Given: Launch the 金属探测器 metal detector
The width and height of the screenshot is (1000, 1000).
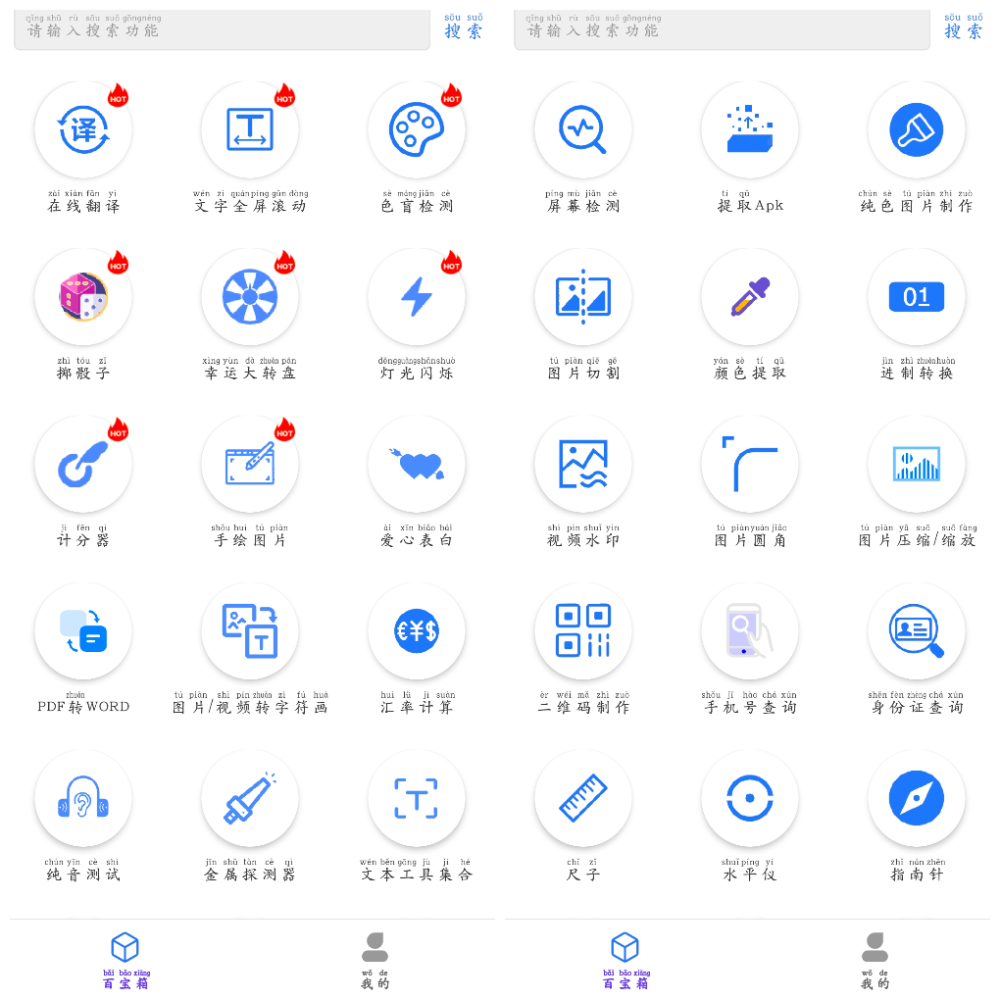Looking at the screenshot, I should click(x=250, y=798).
